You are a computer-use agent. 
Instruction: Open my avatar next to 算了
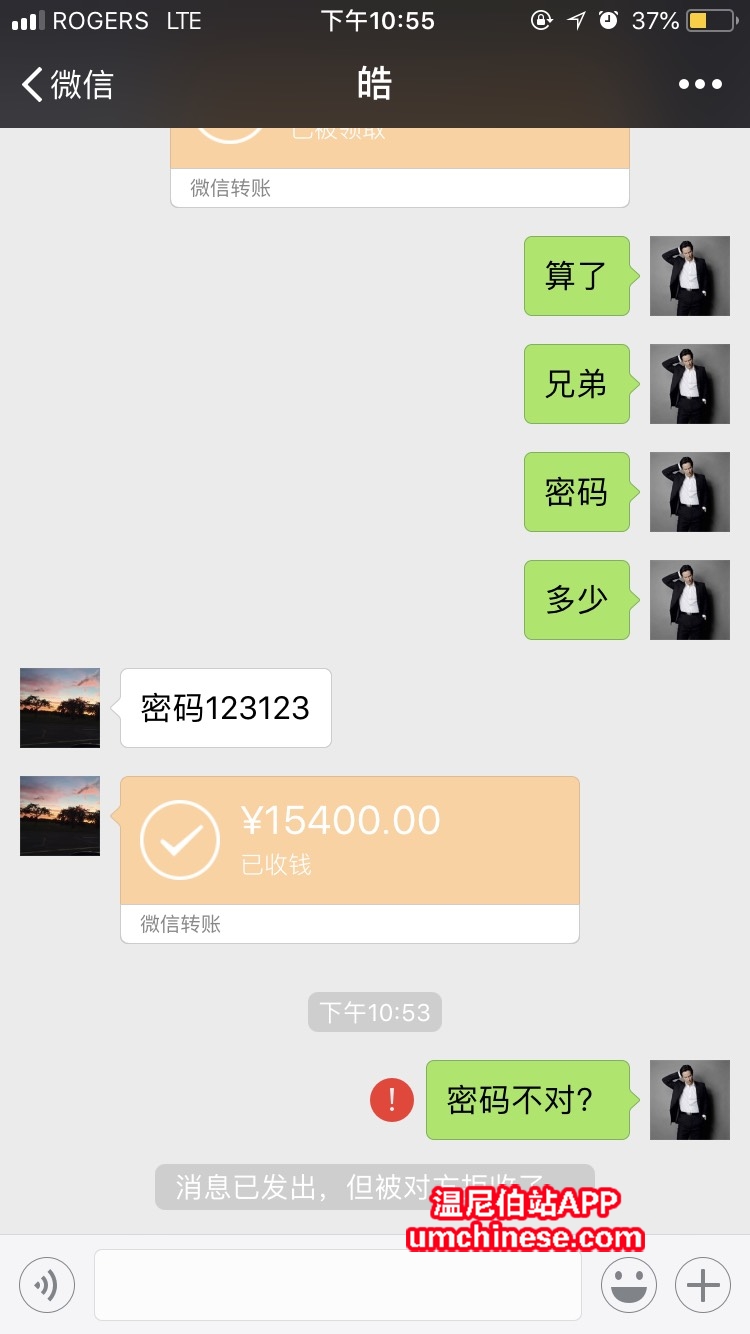[x=690, y=276]
